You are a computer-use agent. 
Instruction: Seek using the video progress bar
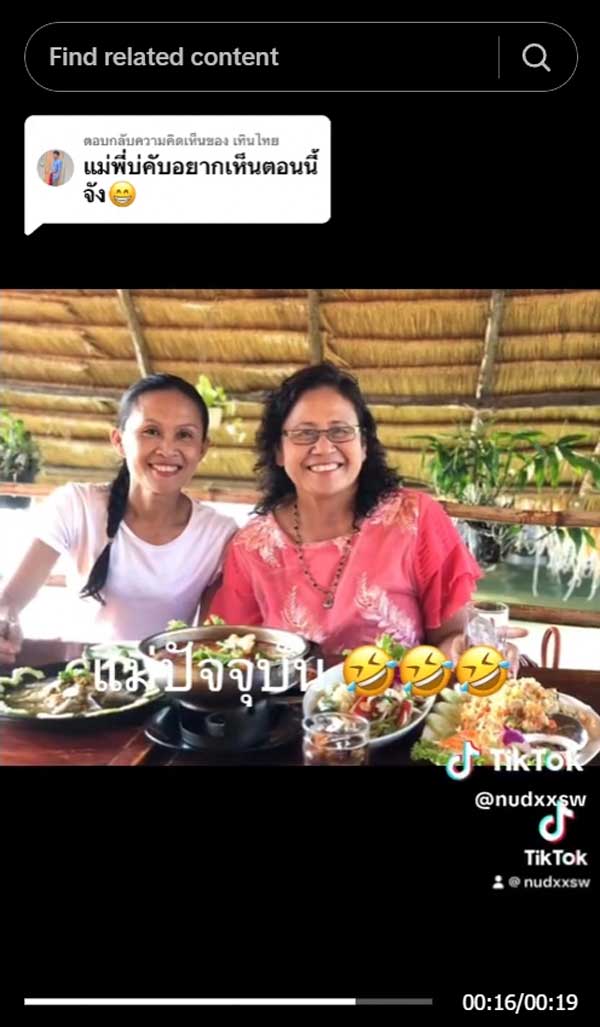tap(228, 1001)
